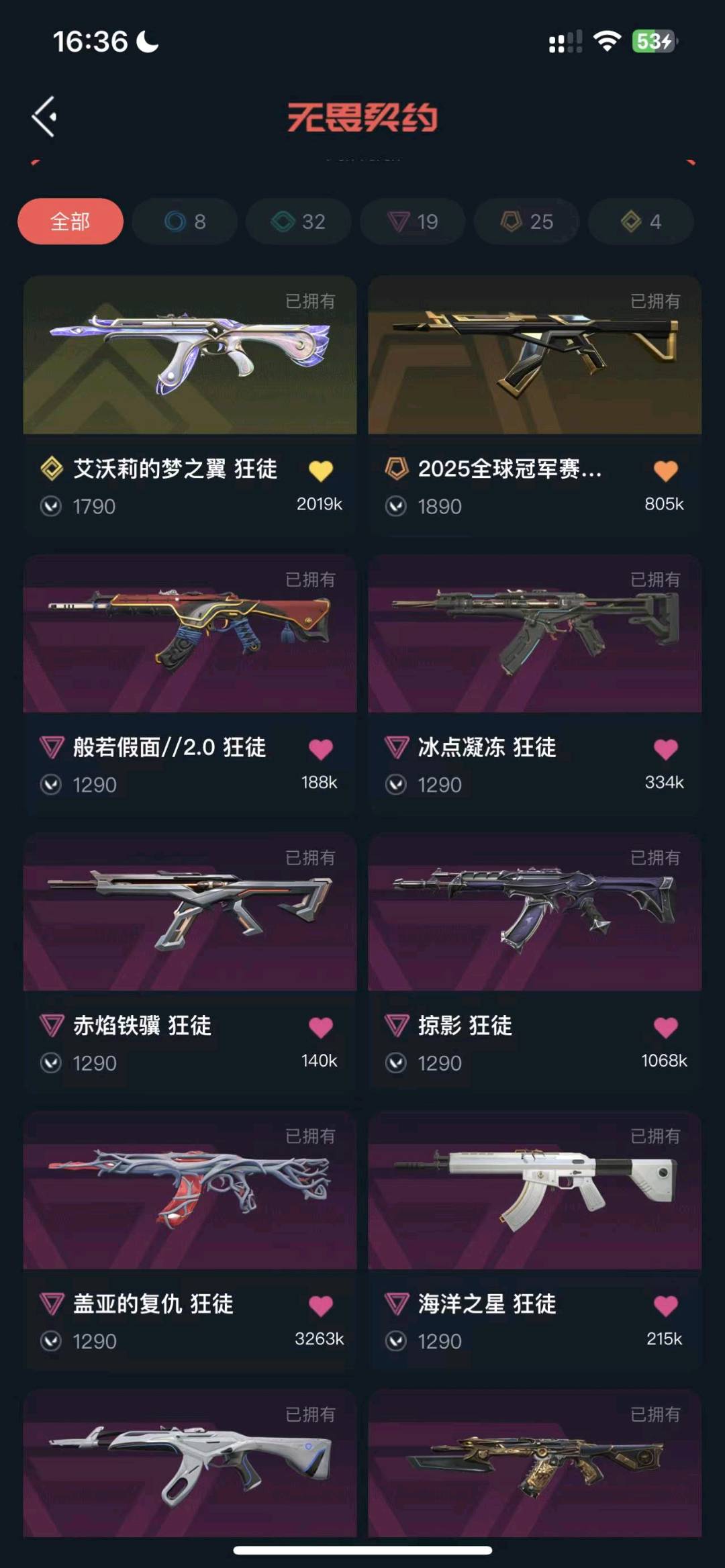Like the 2025全球冠军赛 skin with the heart
The height and width of the screenshot is (1568, 725).
coord(666,471)
